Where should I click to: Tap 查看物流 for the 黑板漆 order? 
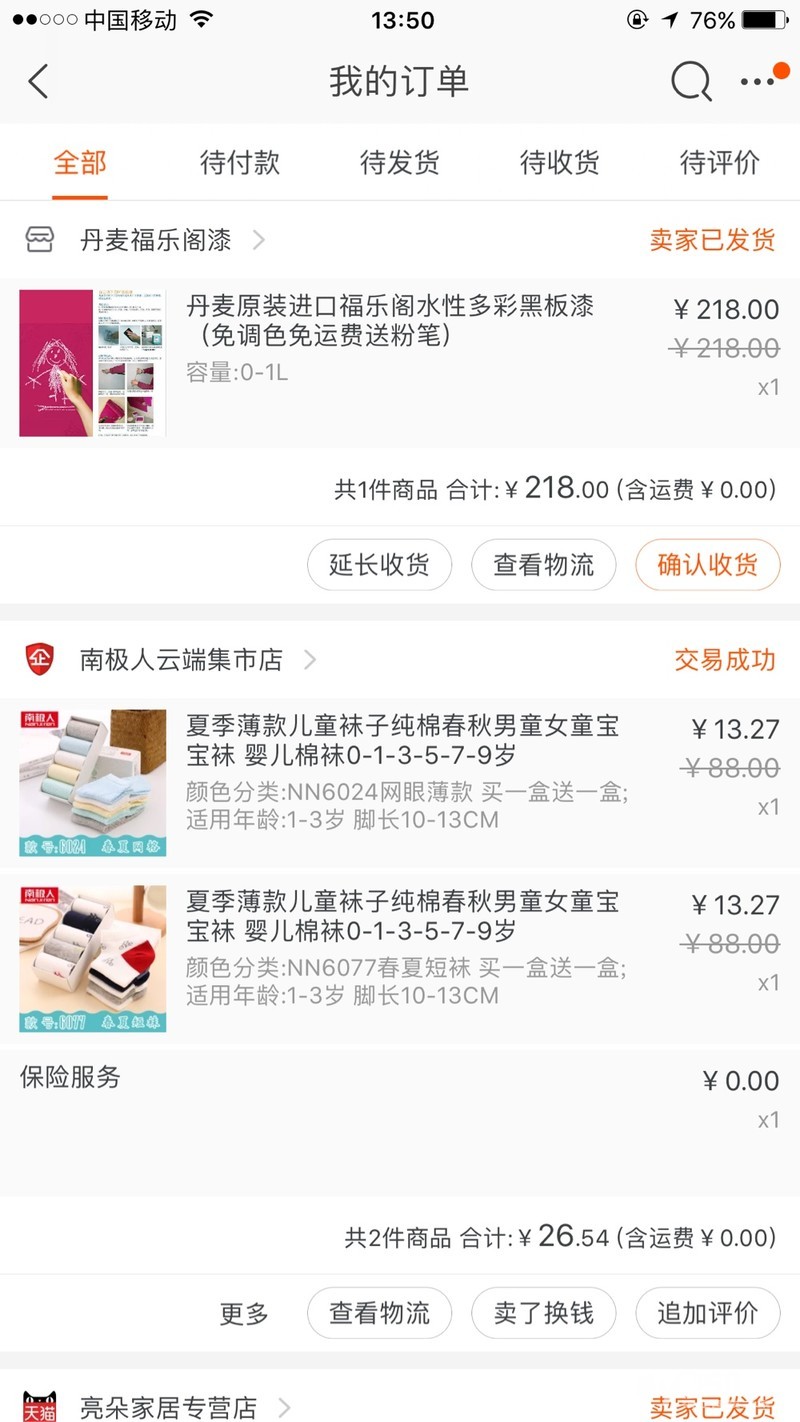[x=543, y=565]
